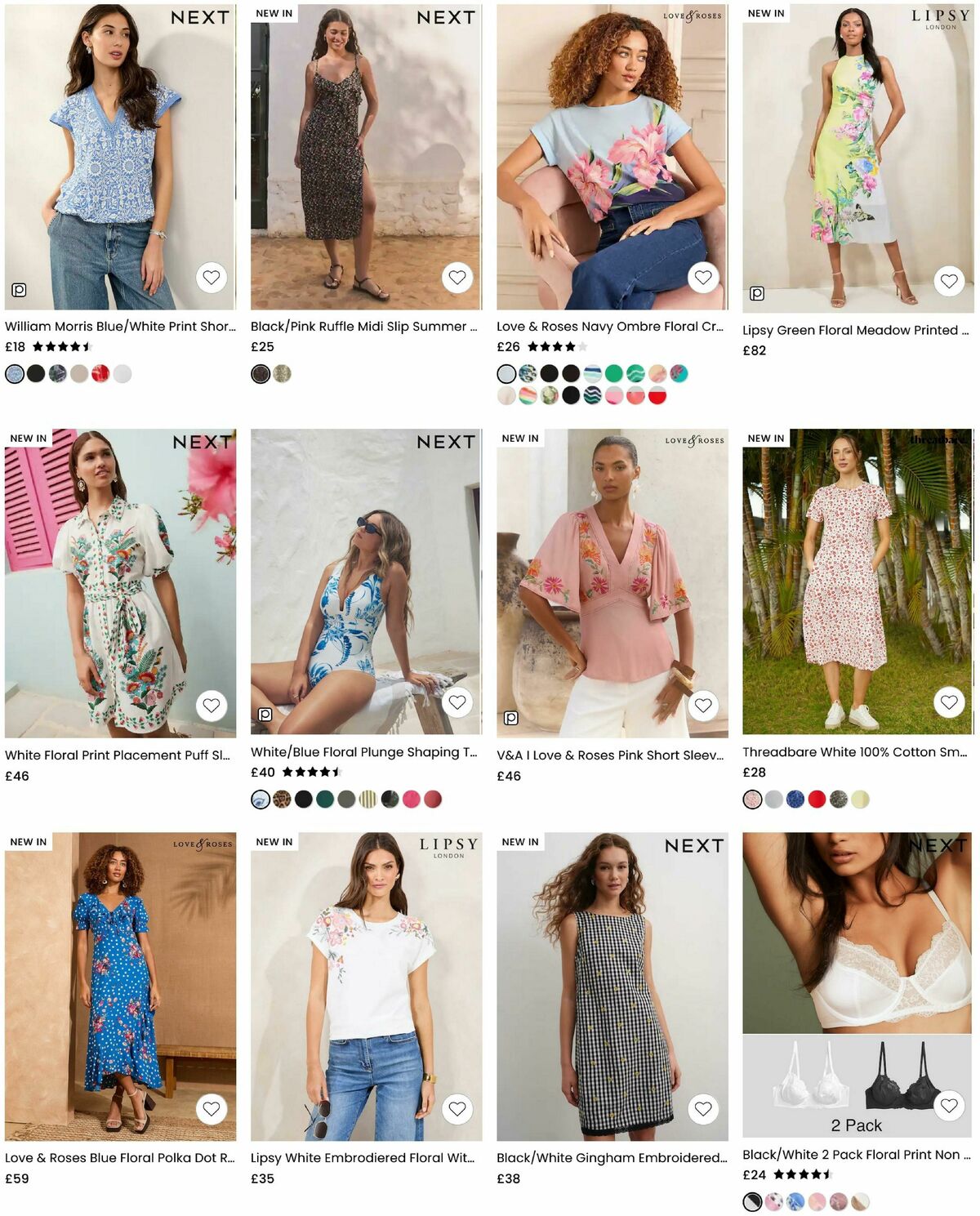Click the heart icon on Love & Roses Navy Ombre top
The height and width of the screenshot is (1216, 980).
701,278
